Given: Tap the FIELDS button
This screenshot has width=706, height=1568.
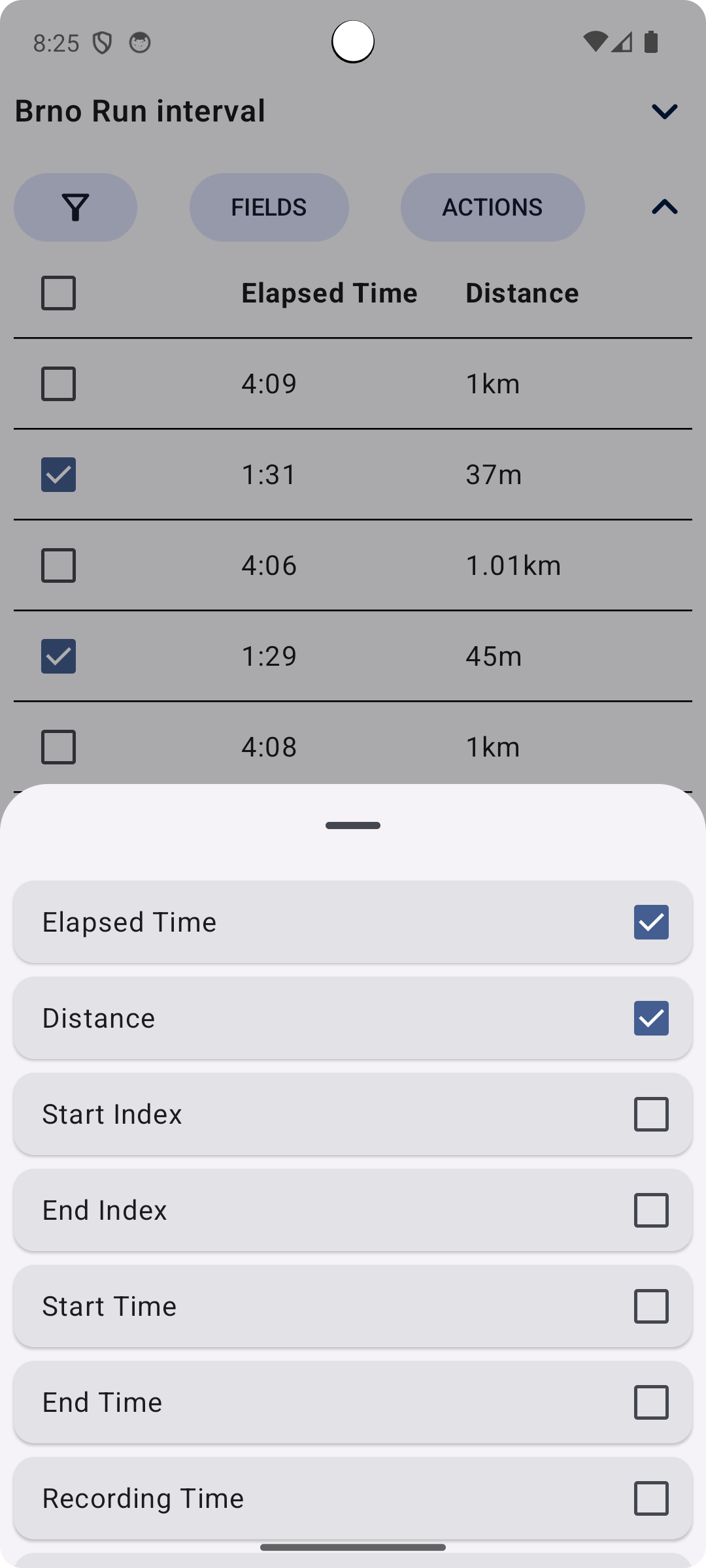Looking at the screenshot, I should pyautogui.click(x=269, y=207).
